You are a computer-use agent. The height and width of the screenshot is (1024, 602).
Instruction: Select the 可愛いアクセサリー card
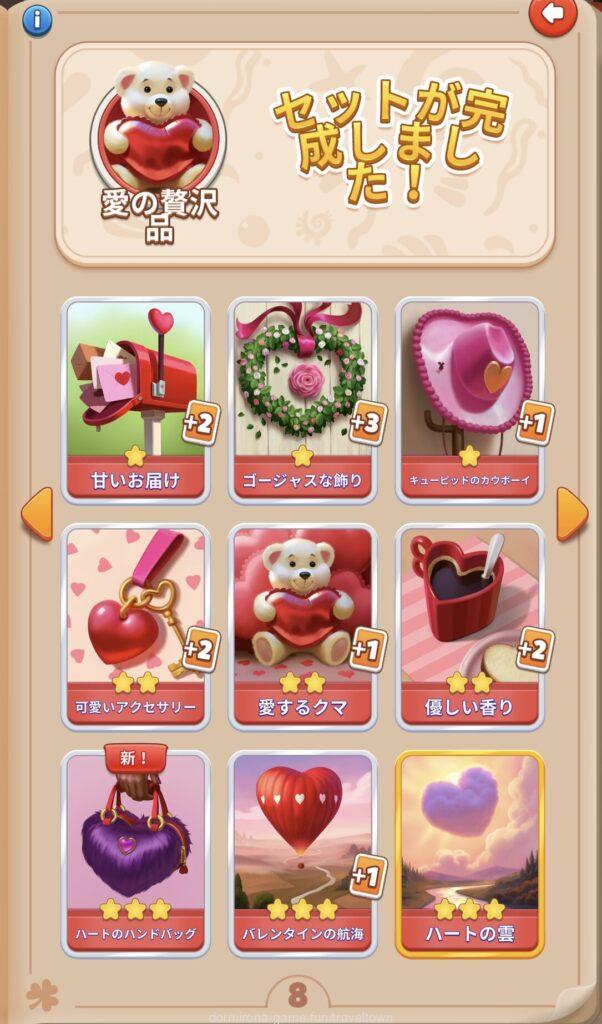(x=136, y=626)
